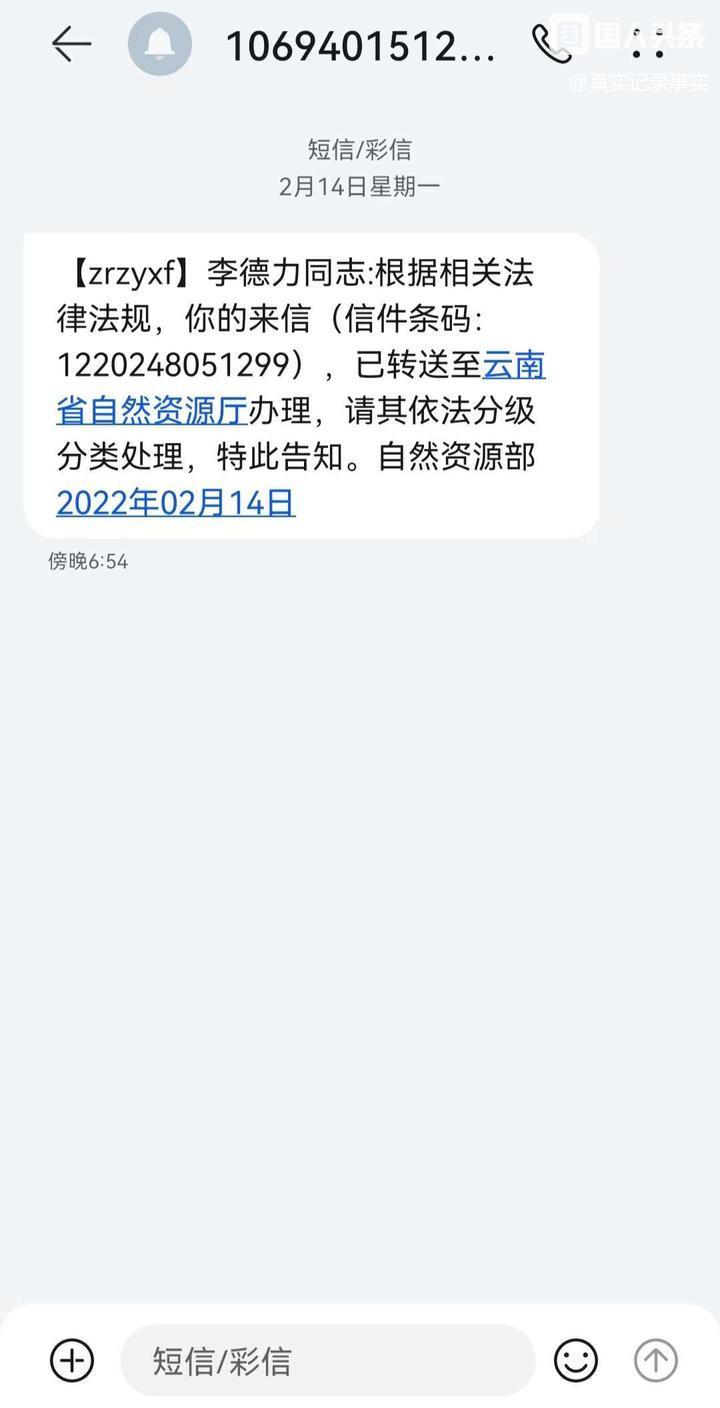Screen dimensions: 720x1408
Task: Tap the 短信/彩信 label above the date
Action: tap(360, 150)
